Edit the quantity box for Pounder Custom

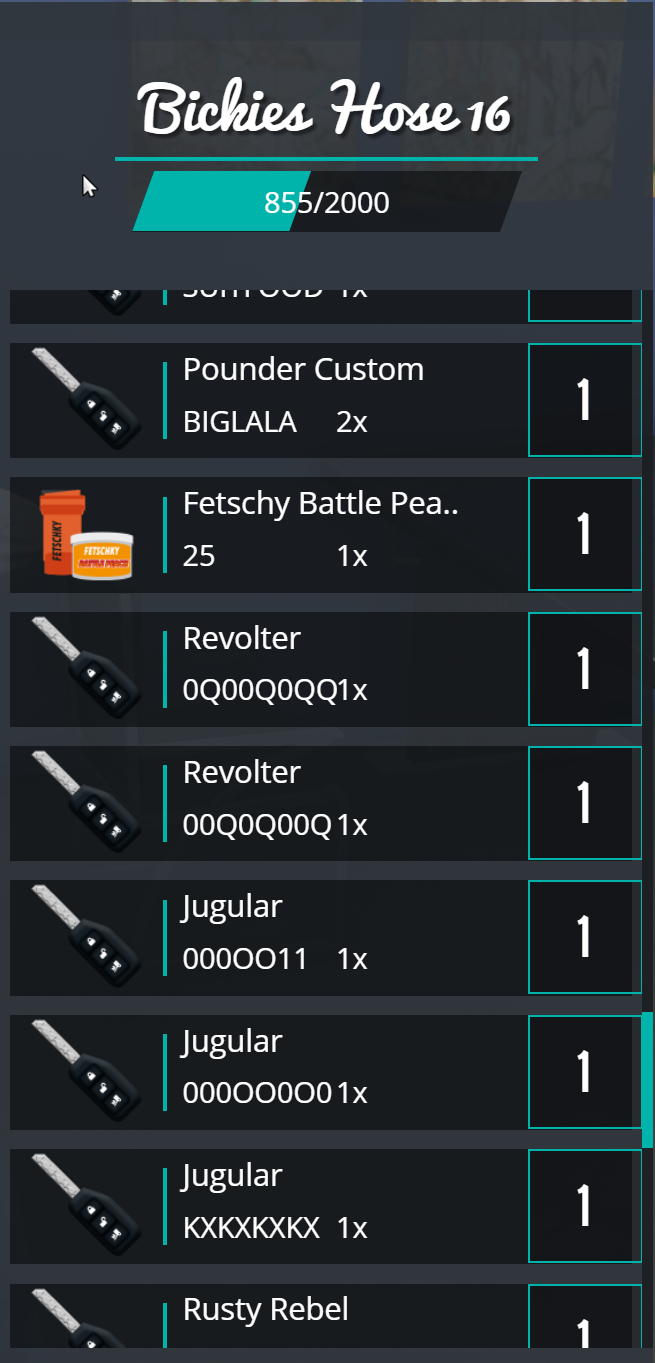584,400
